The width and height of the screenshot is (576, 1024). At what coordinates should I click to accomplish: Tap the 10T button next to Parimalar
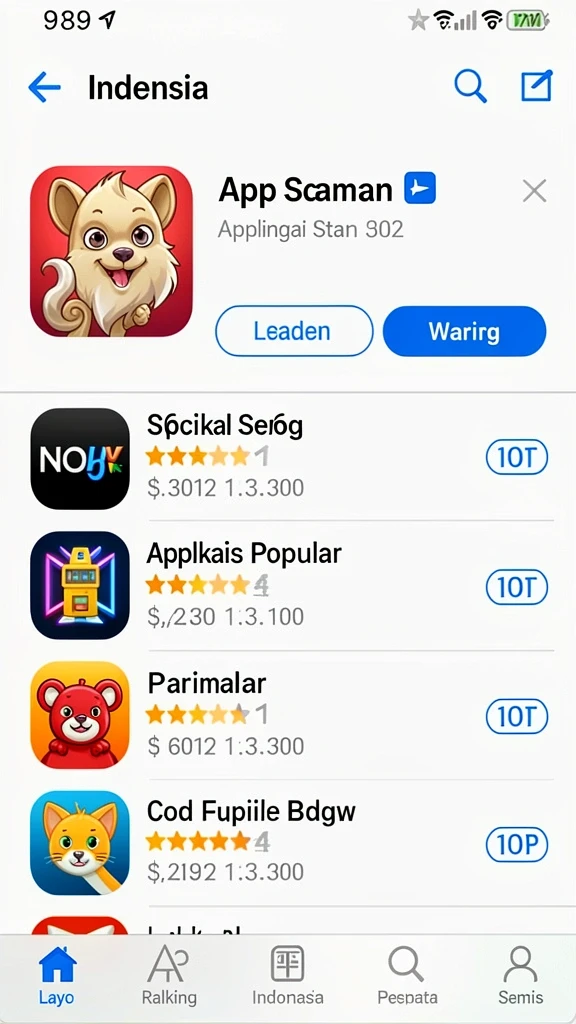point(517,717)
